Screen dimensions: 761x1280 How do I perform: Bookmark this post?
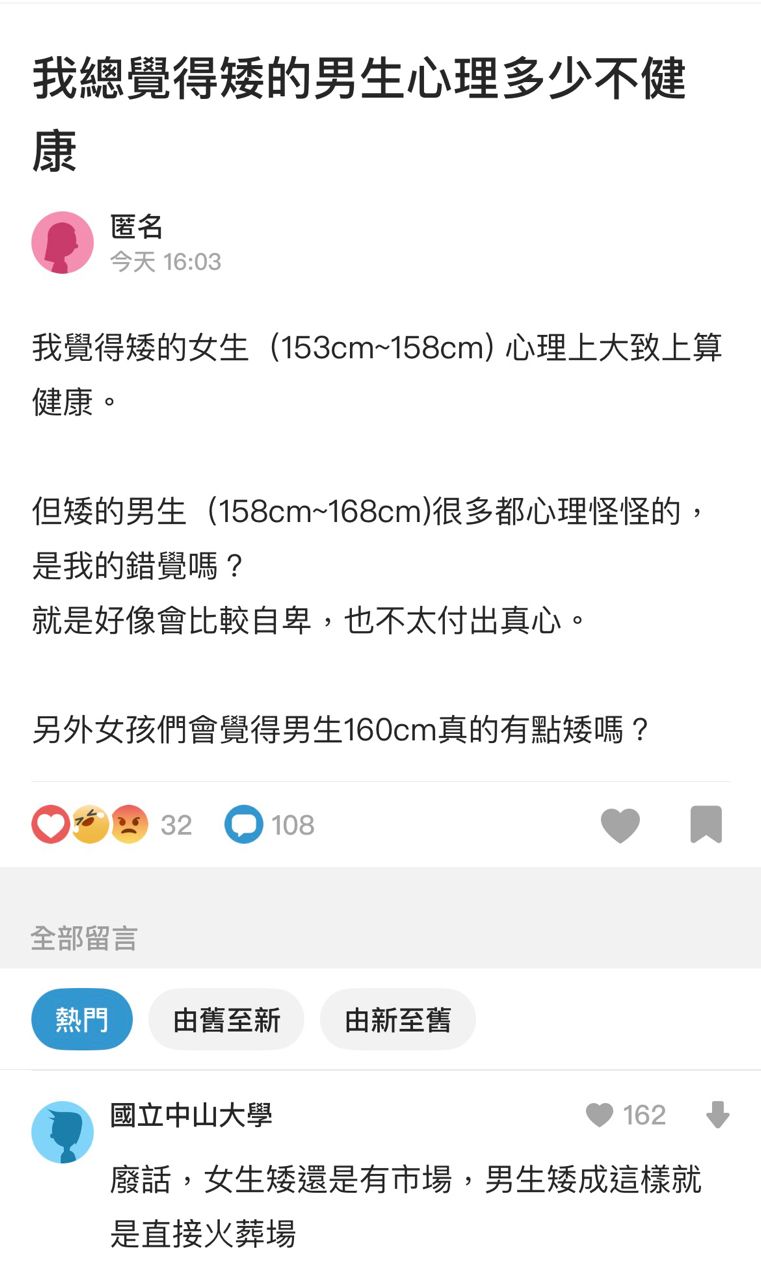point(706,825)
